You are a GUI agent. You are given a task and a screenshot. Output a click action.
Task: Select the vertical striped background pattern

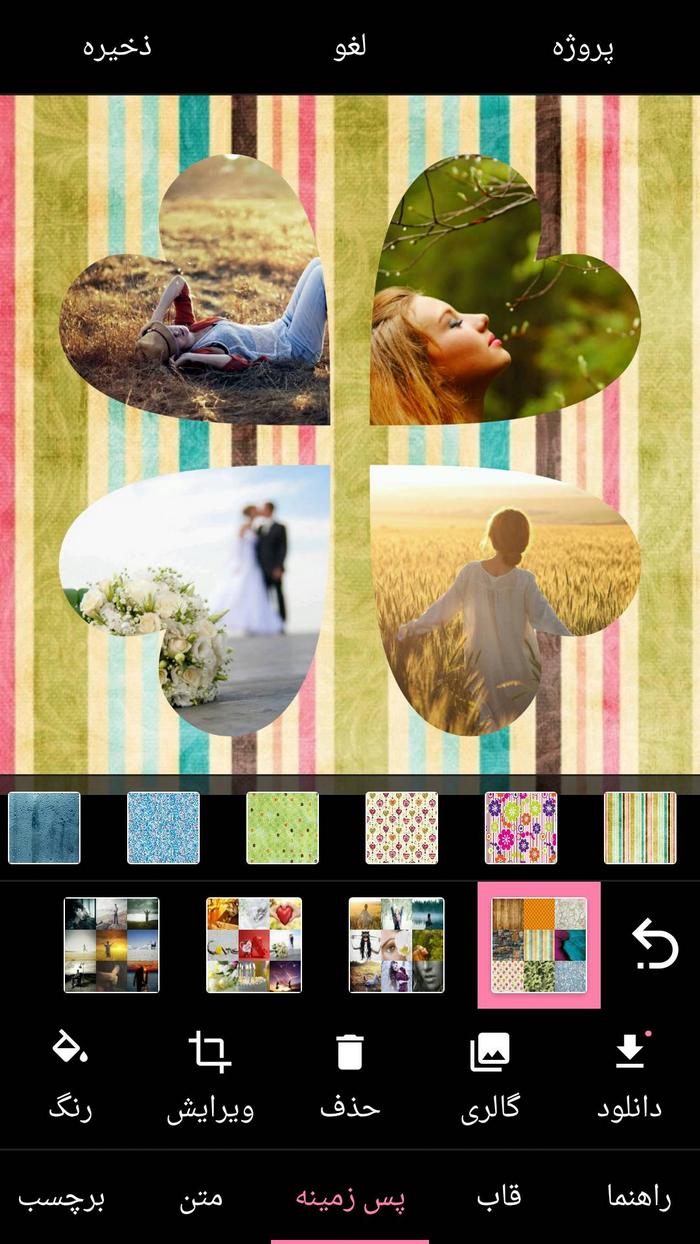[x=640, y=827]
